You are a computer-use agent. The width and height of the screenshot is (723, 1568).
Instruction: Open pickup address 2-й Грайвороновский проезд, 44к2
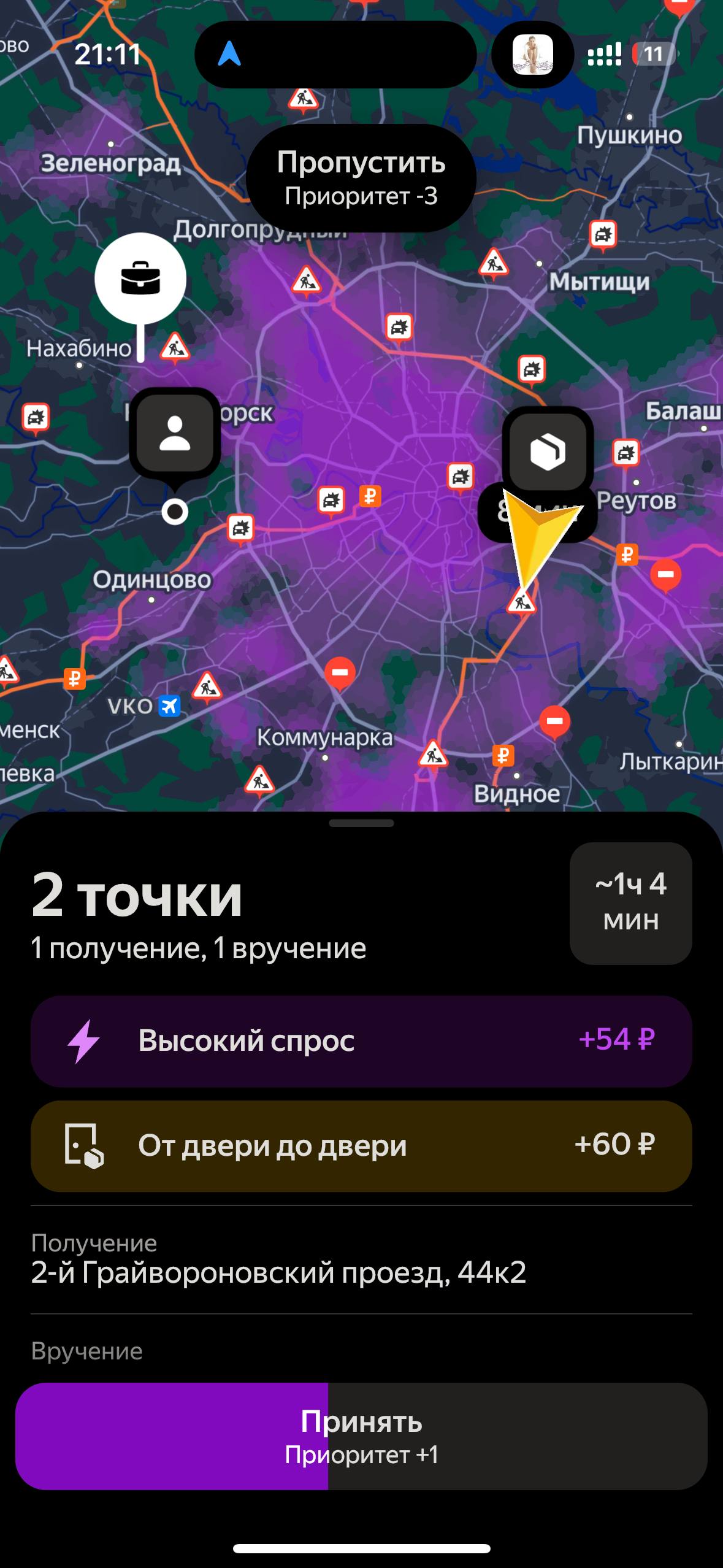click(x=278, y=1273)
